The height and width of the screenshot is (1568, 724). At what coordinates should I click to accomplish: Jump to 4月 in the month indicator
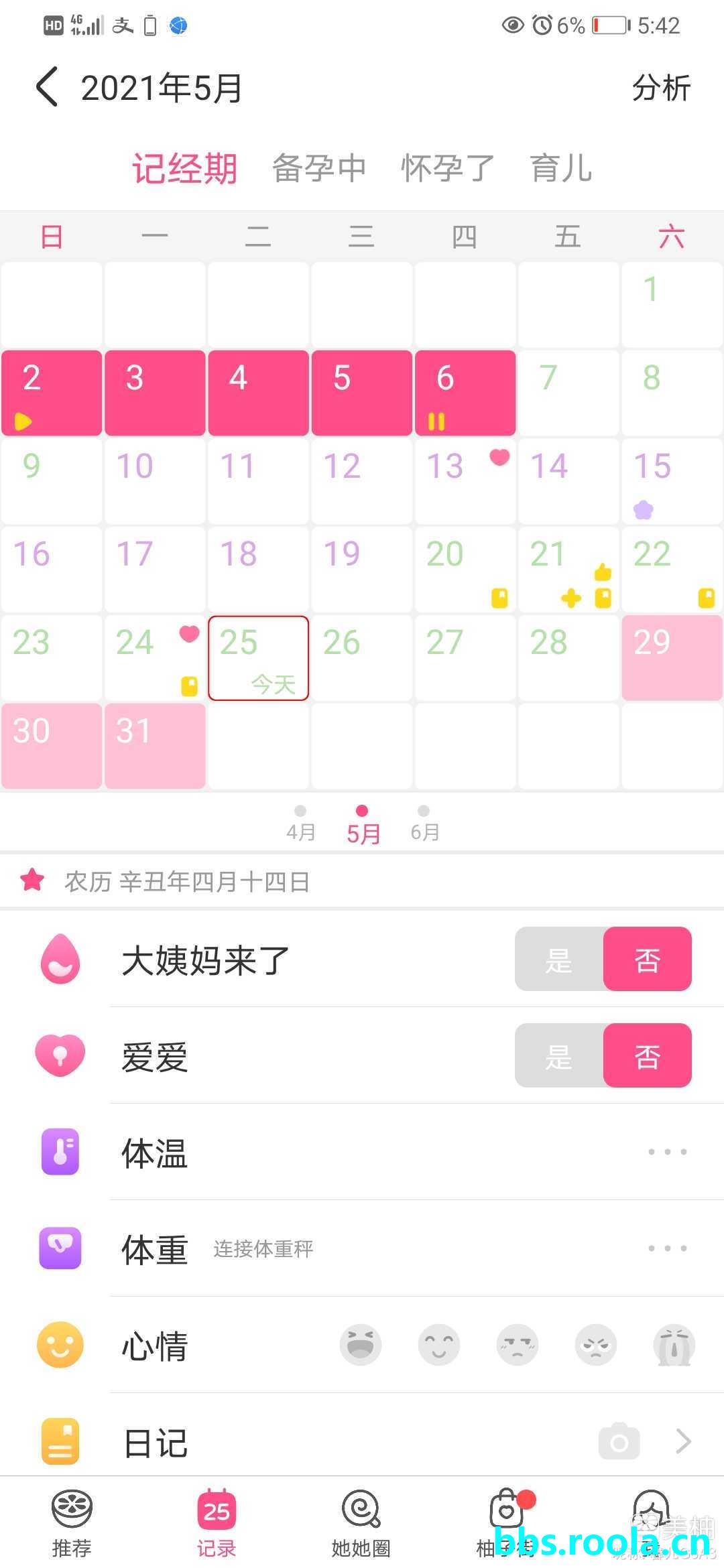click(300, 824)
